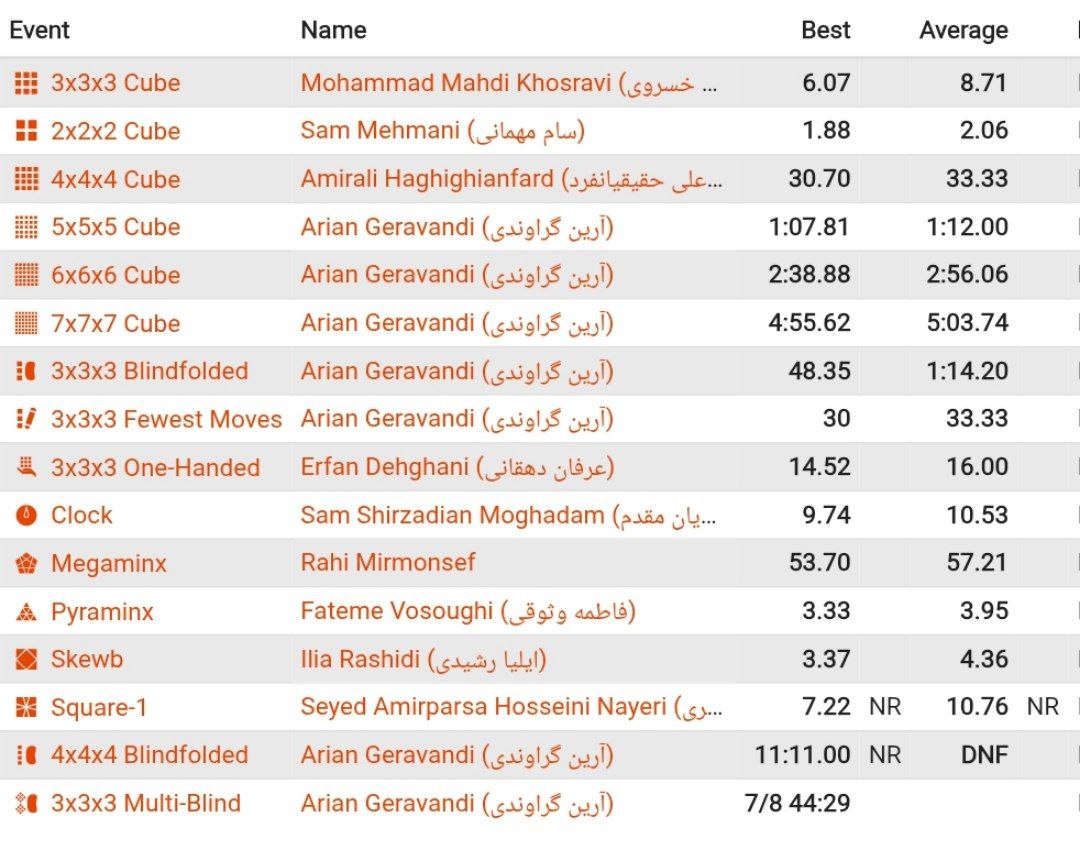Open Fateme Vosoughi's profile
The width and height of the screenshot is (1080, 848).
[397, 611]
